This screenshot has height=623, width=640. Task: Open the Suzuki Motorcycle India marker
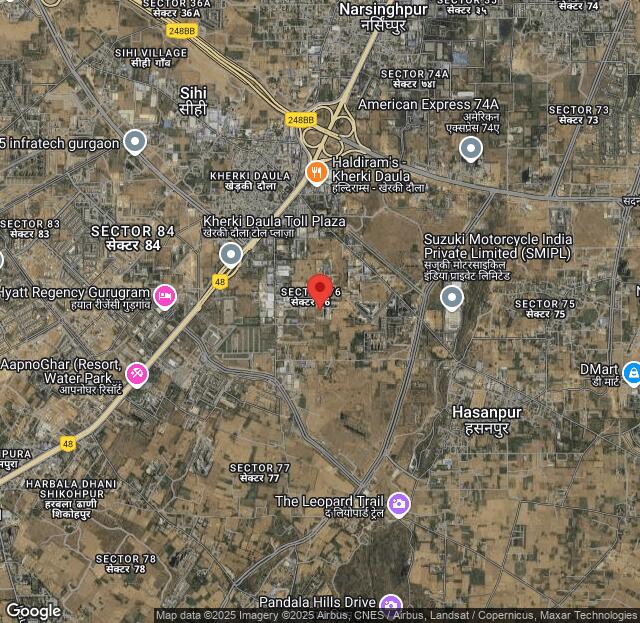point(452,297)
